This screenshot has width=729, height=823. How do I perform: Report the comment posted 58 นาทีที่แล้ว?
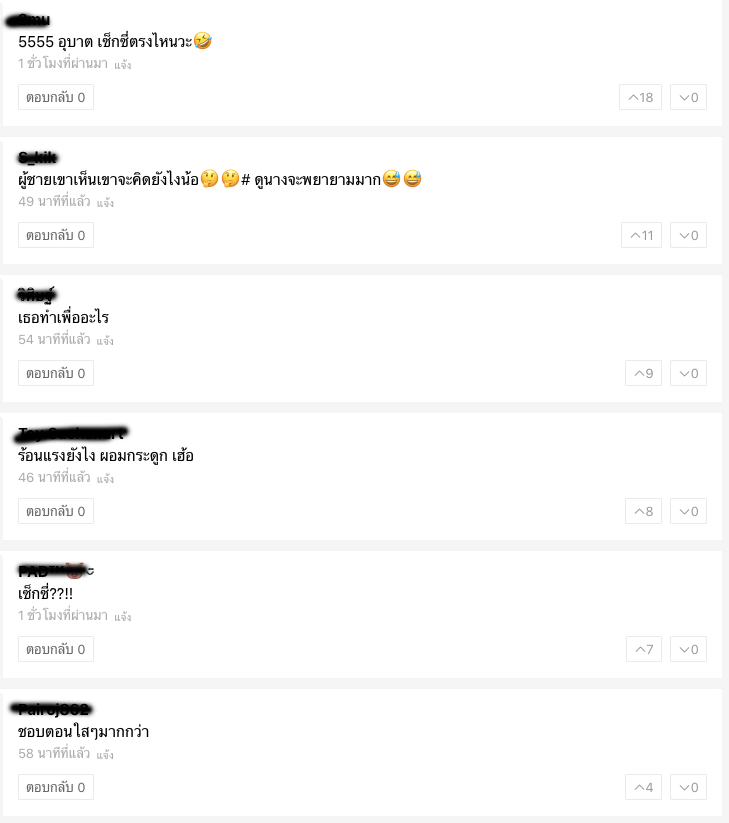tap(105, 754)
